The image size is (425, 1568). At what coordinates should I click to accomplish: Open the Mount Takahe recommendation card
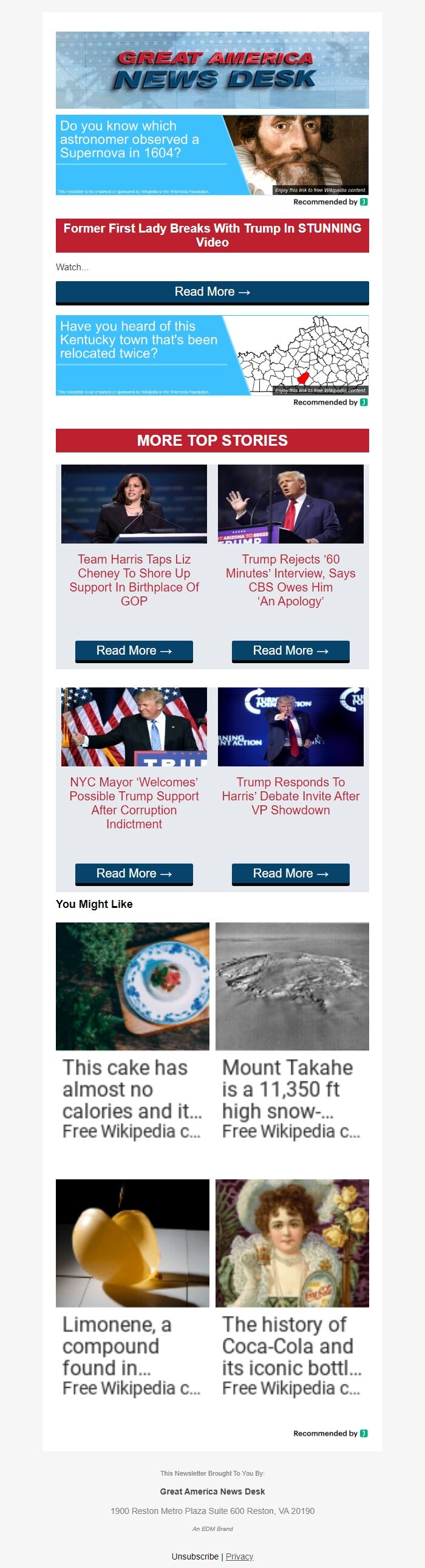pos(291,1031)
